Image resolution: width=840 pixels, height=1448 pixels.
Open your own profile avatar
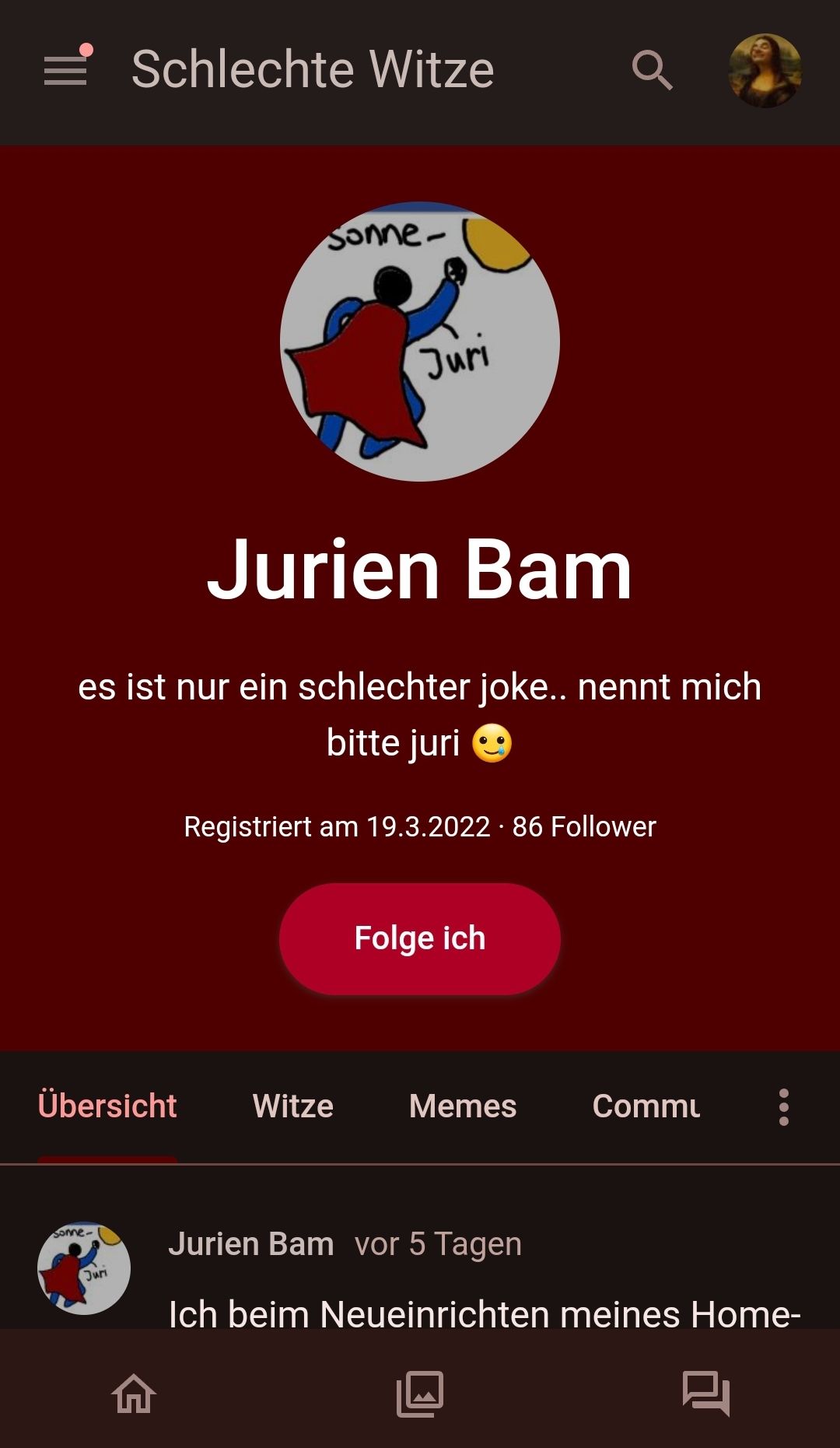pyautogui.click(x=765, y=70)
